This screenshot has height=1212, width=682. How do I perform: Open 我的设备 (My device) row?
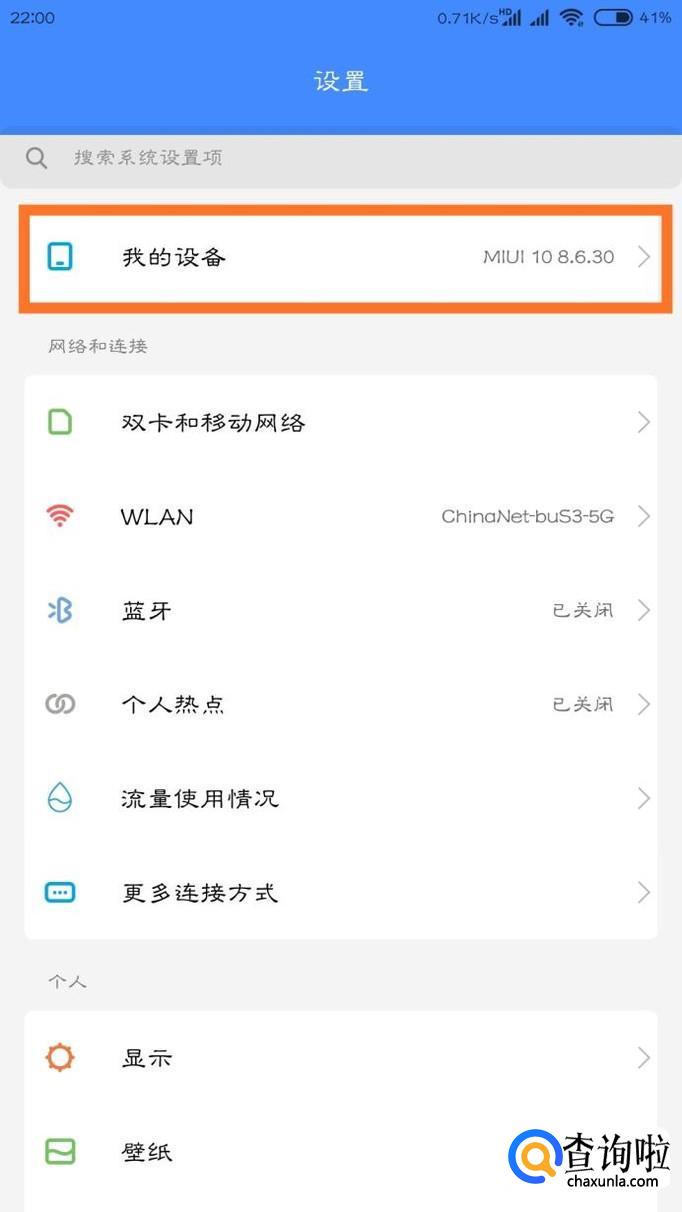click(x=343, y=258)
